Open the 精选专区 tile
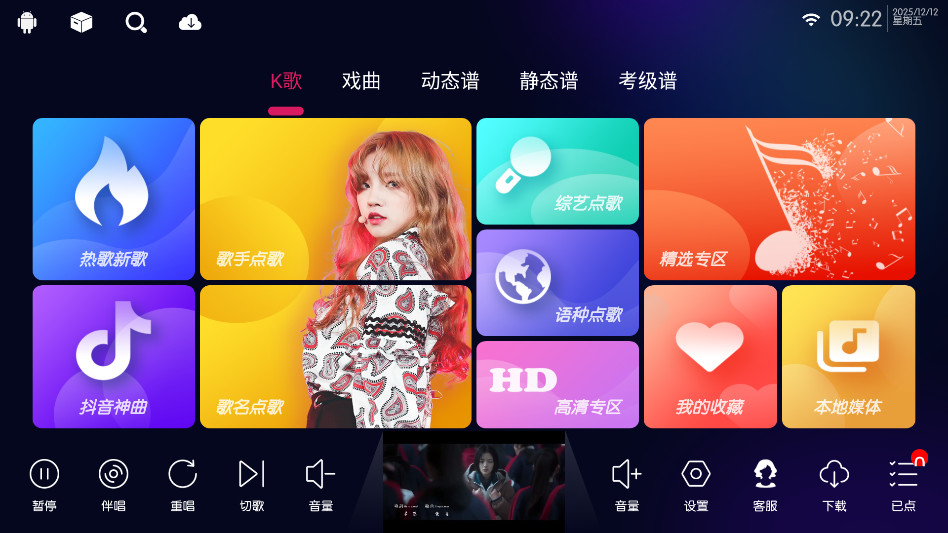This screenshot has height=533, width=948. click(x=779, y=199)
